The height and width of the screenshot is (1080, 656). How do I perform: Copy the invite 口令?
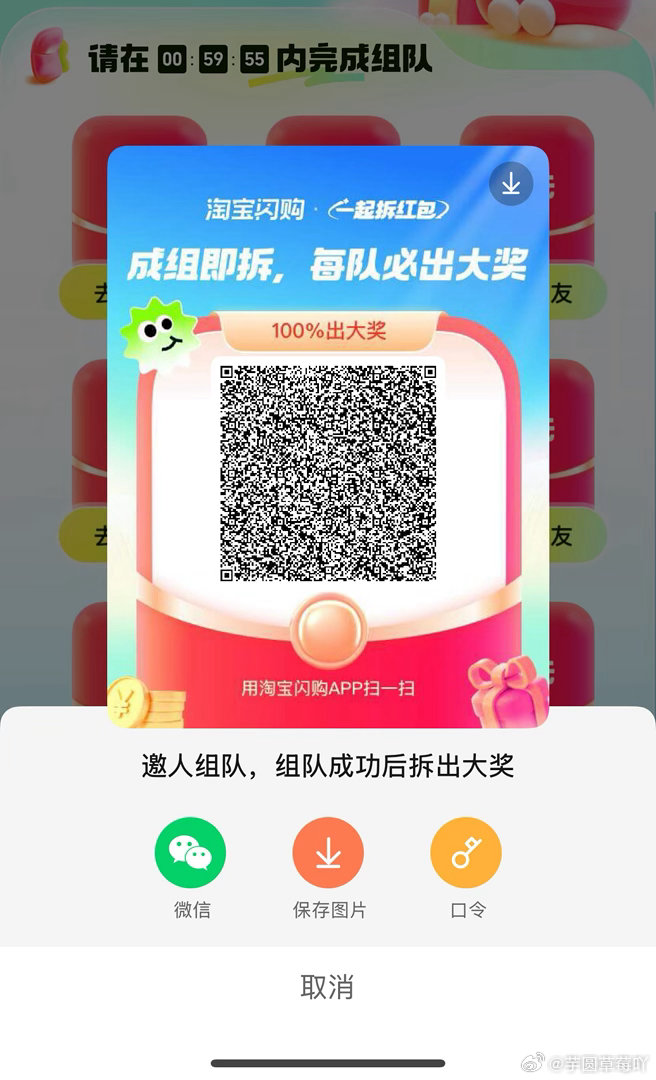pyautogui.click(x=466, y=853)
